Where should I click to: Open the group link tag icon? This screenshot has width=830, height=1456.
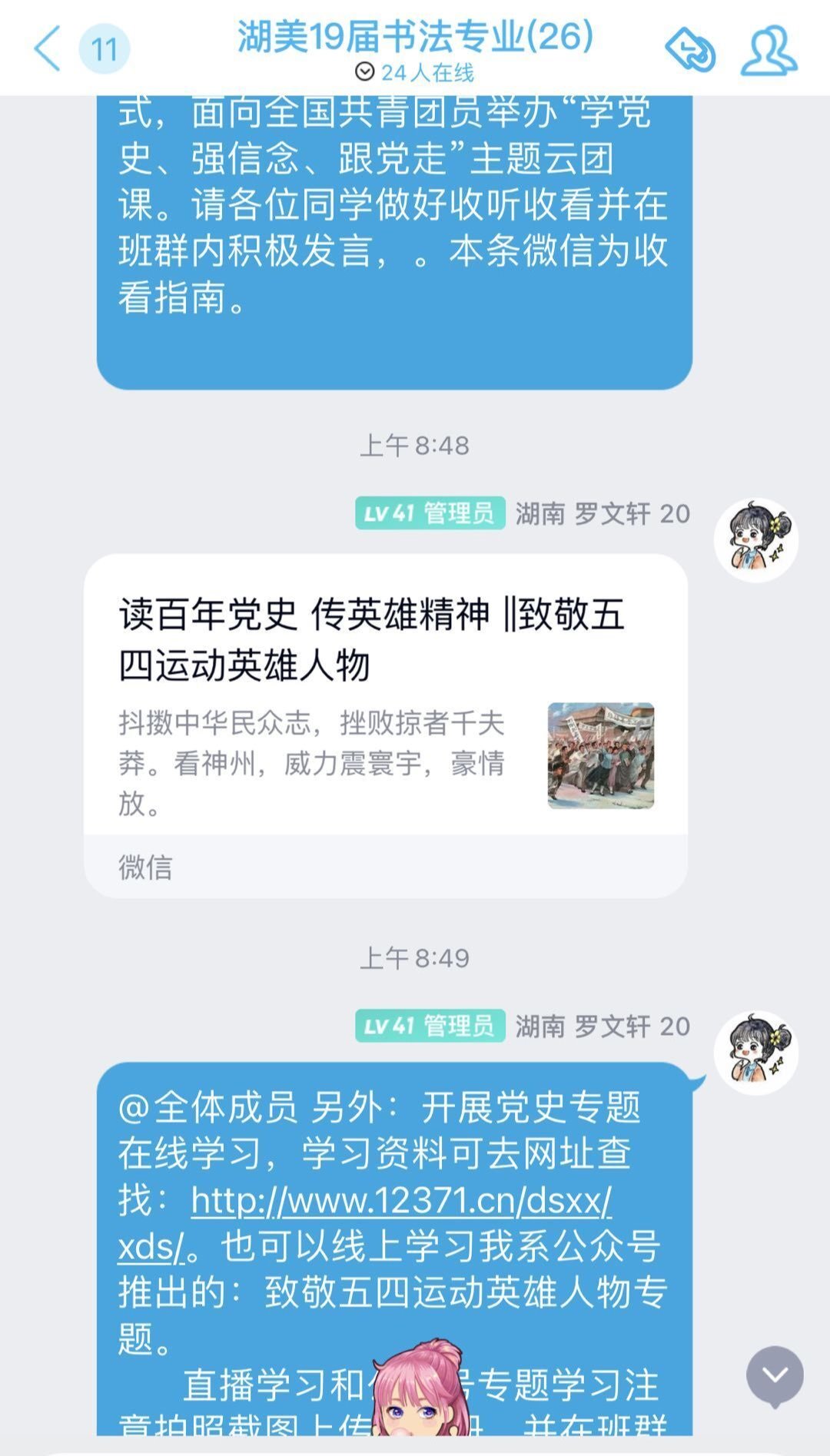pos(689,51)
